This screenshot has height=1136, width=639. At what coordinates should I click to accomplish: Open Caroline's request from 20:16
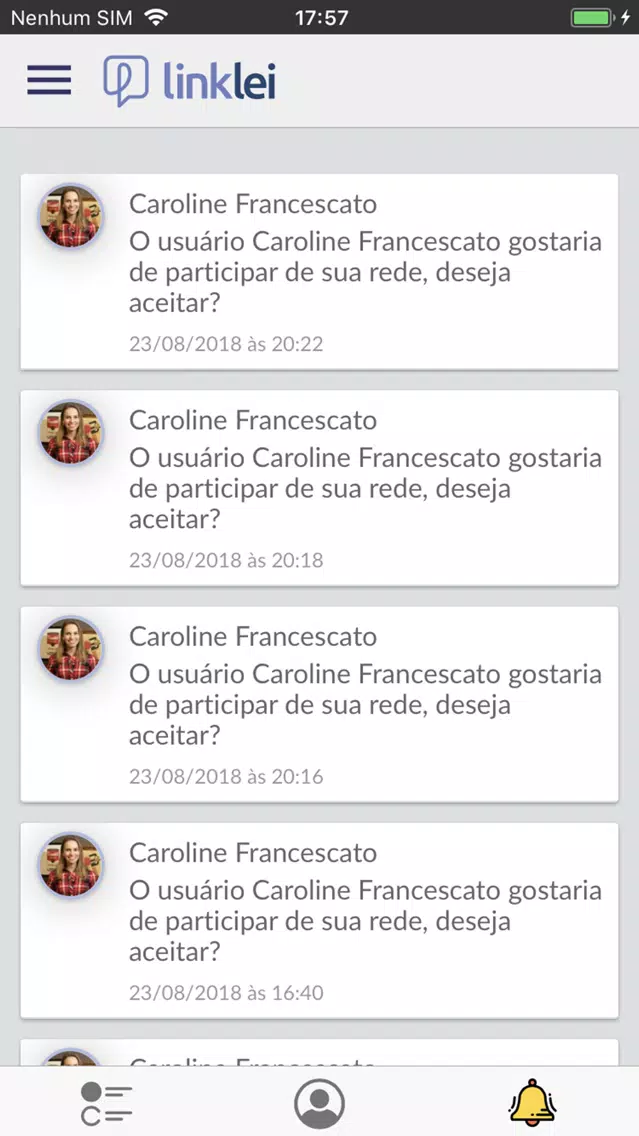pos(320,704)
